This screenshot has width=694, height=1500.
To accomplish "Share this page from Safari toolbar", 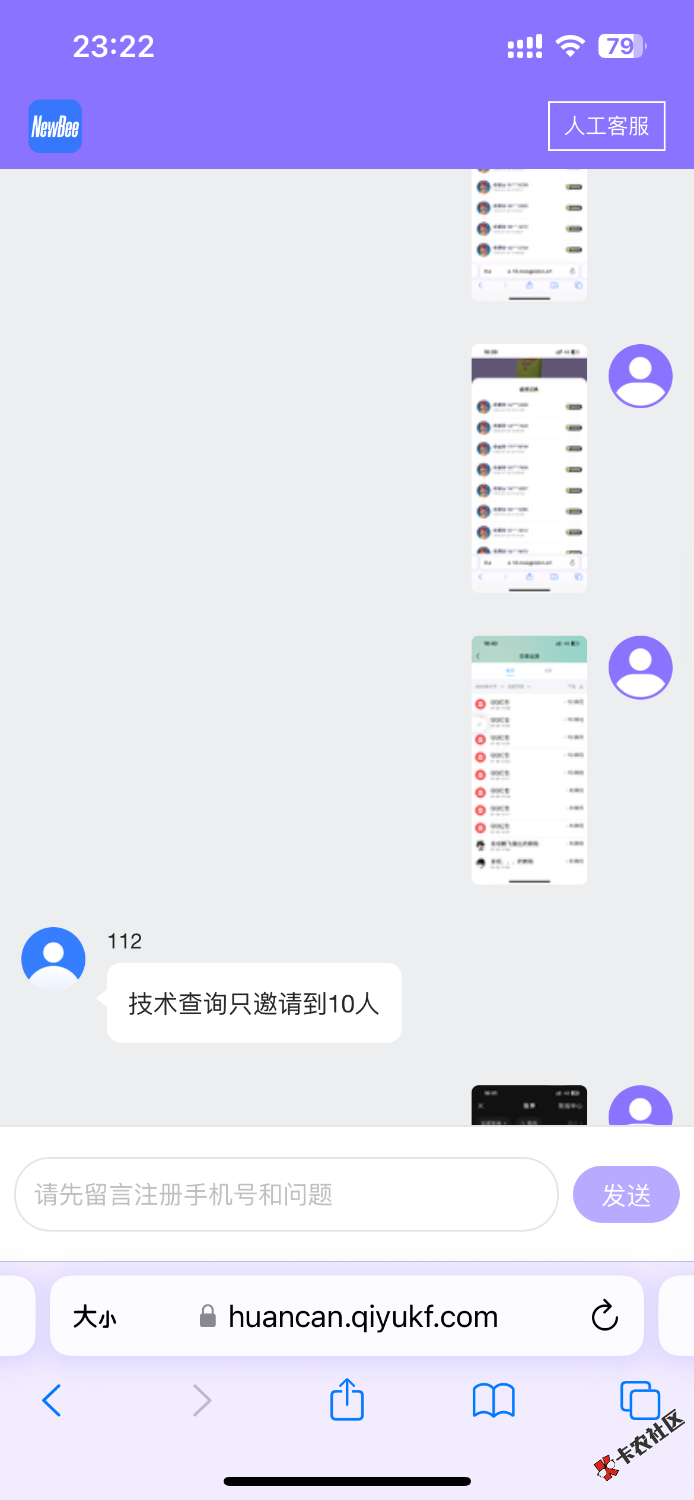I will pos(347,1399).
